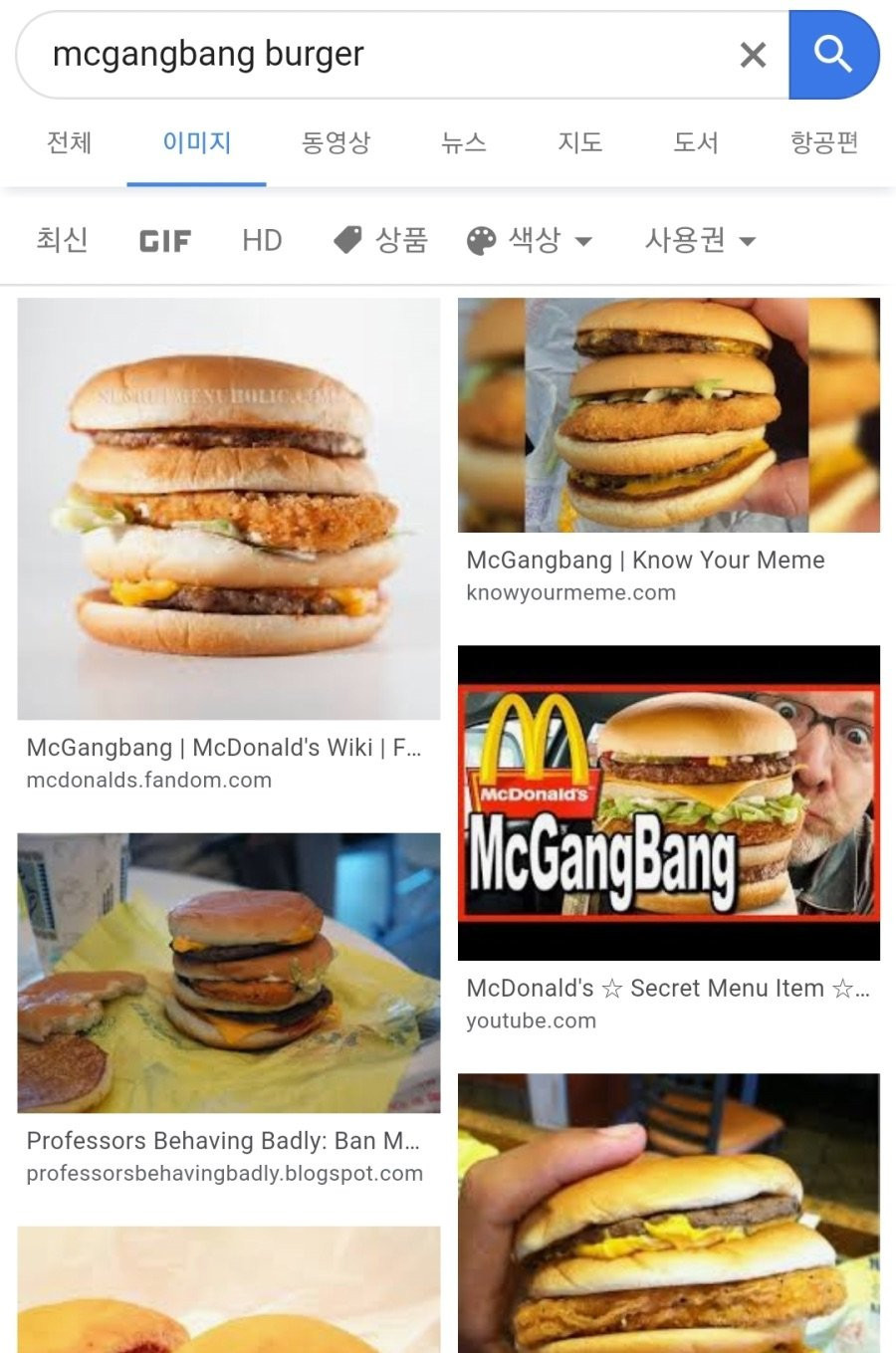Open the McDonald's Wiki fandom image result
The height and width of the screenshot is (1353, 896).
coord(228,509)
